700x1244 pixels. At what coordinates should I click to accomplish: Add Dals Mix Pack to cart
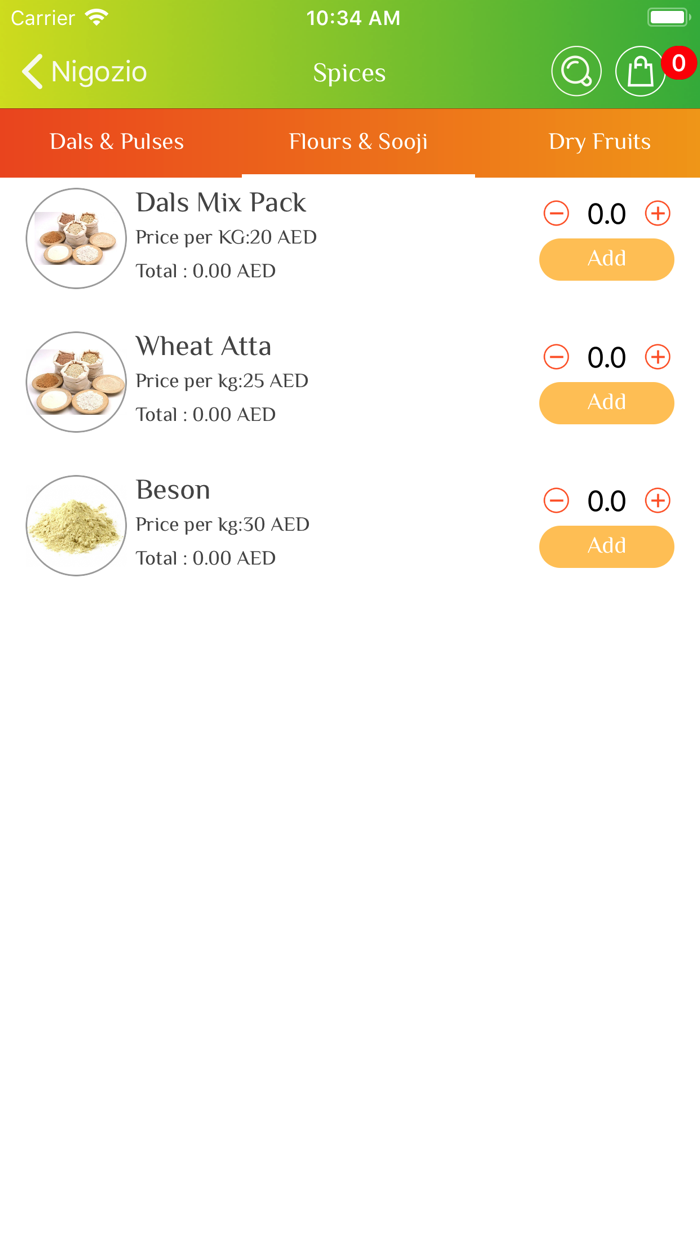606,259
